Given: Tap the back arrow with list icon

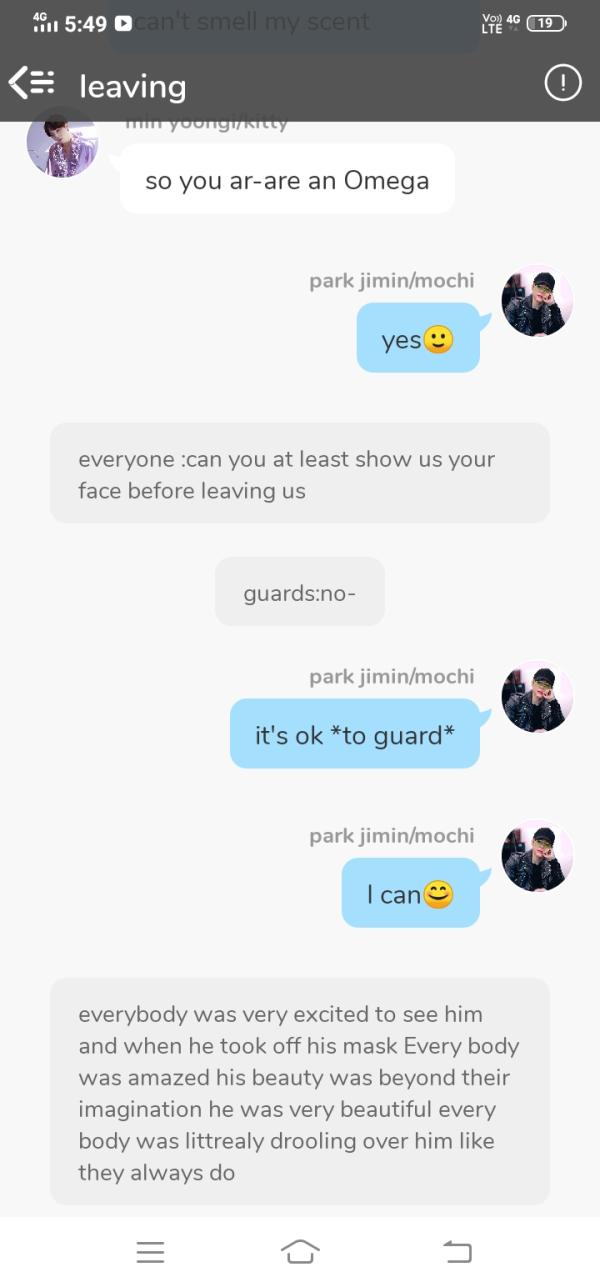Looking at the screenshot, I should point(31,84).
